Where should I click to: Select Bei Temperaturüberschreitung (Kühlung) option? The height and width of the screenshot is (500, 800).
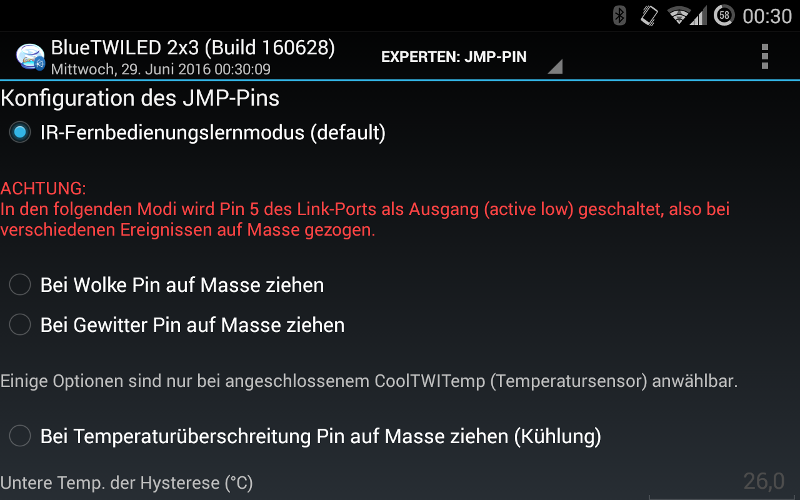[20, 436]
